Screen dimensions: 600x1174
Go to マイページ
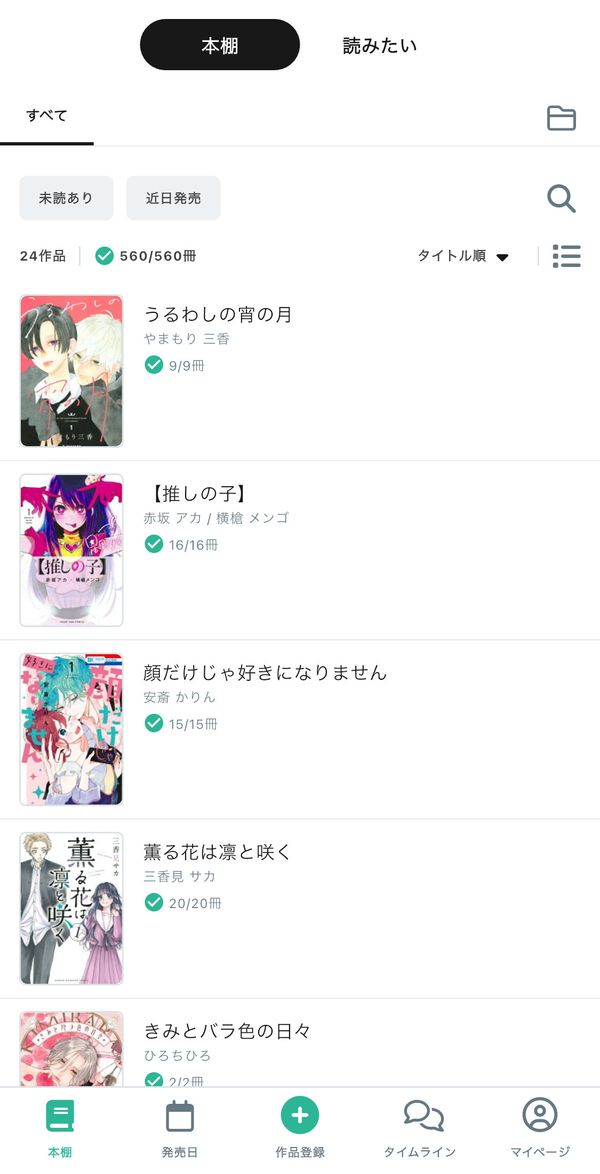coord(540,1129)
